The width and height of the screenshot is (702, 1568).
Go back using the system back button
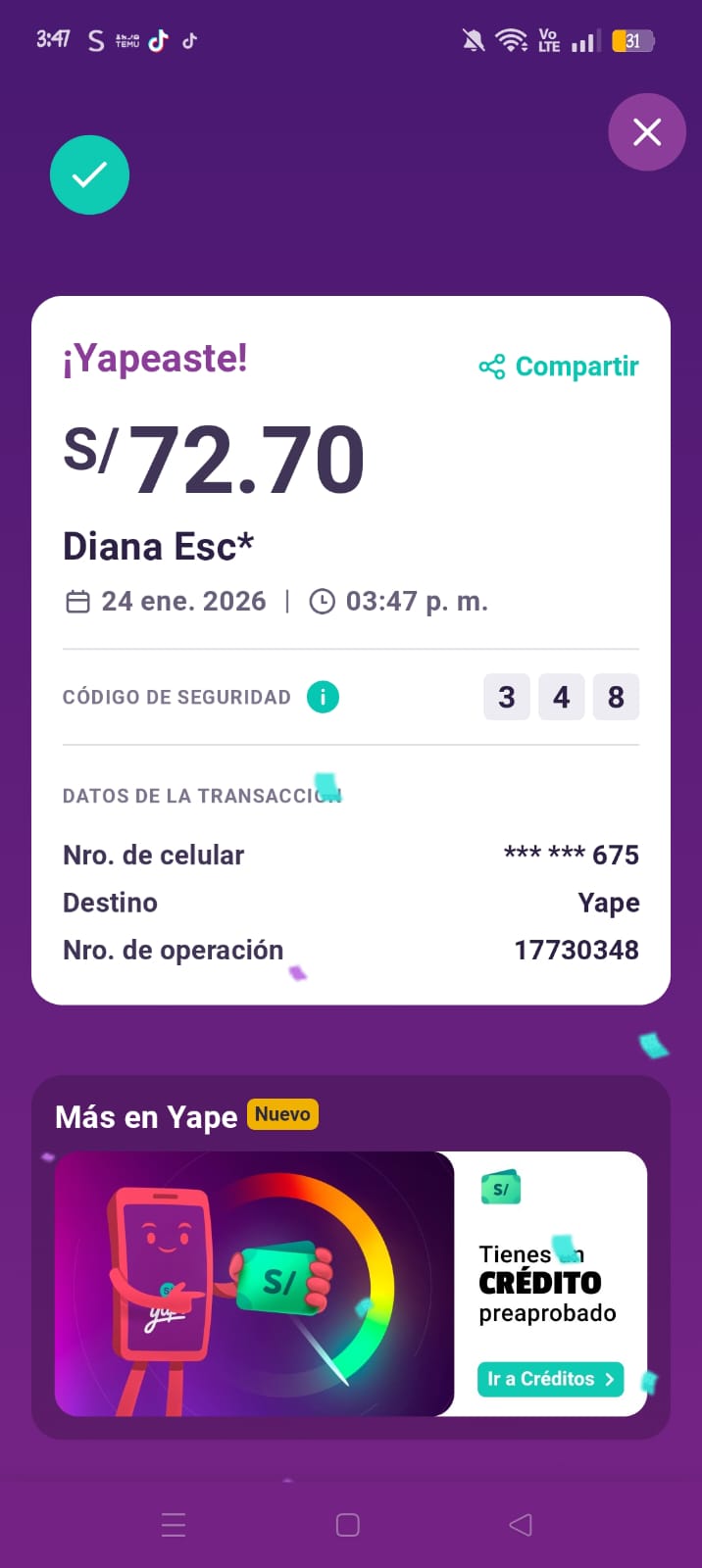click(x=521, y=1524)
